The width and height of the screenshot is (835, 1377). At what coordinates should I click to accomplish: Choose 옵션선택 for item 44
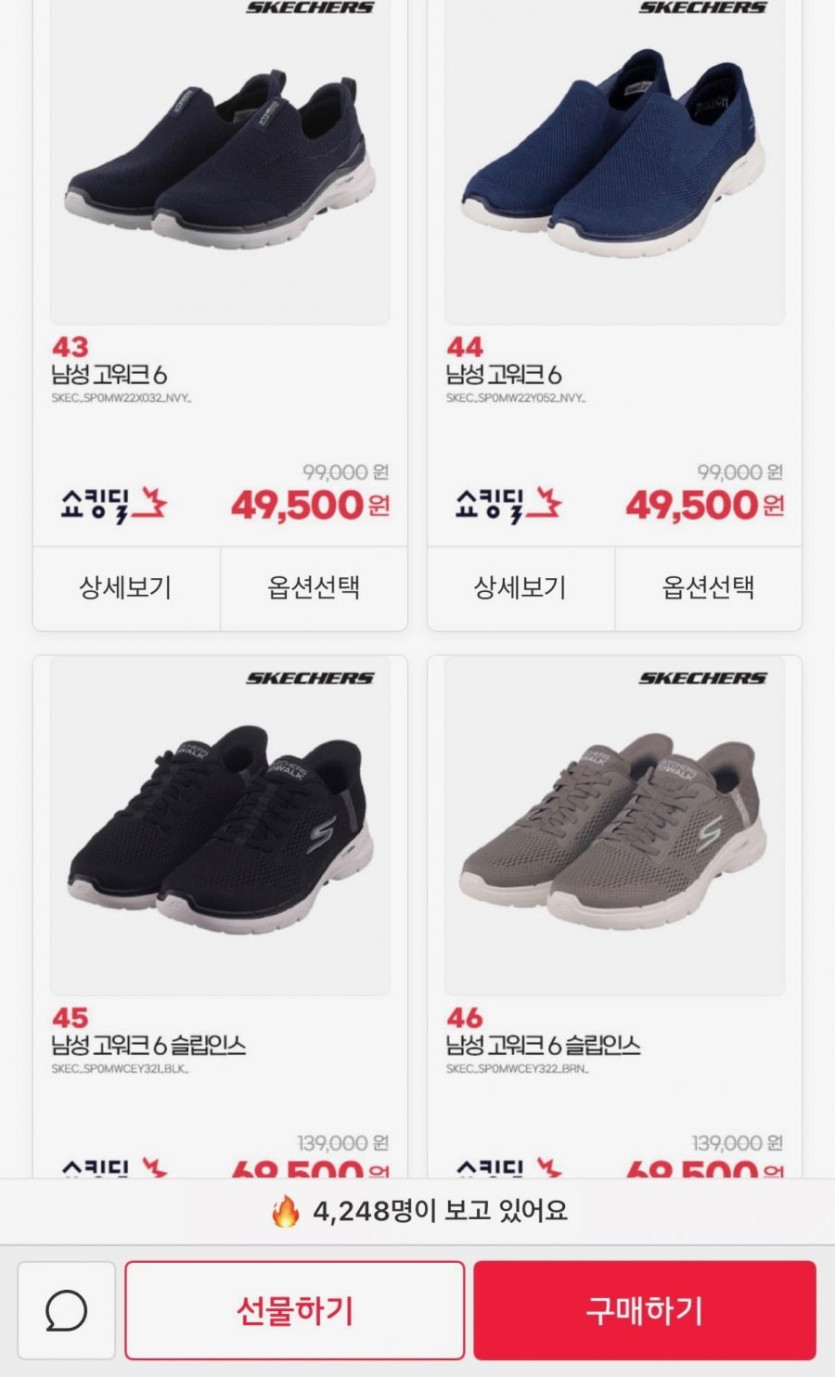[708, 588]
